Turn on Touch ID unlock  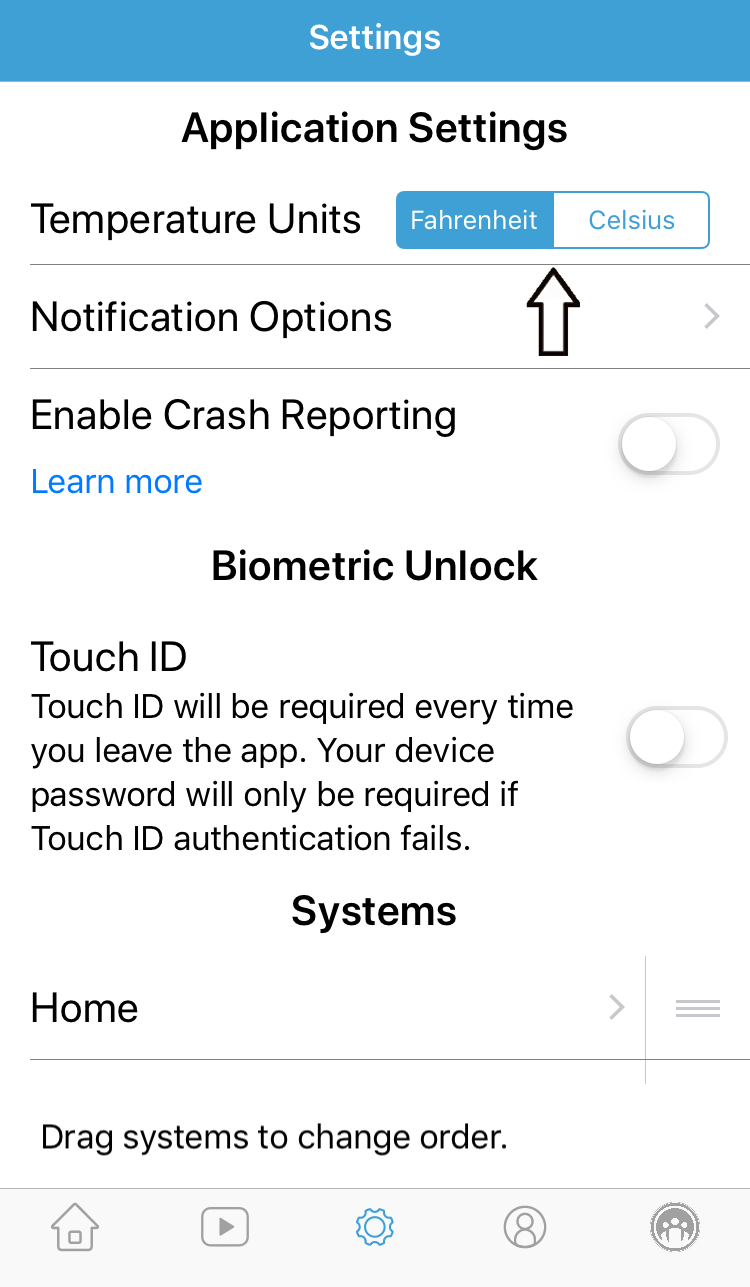676,737
